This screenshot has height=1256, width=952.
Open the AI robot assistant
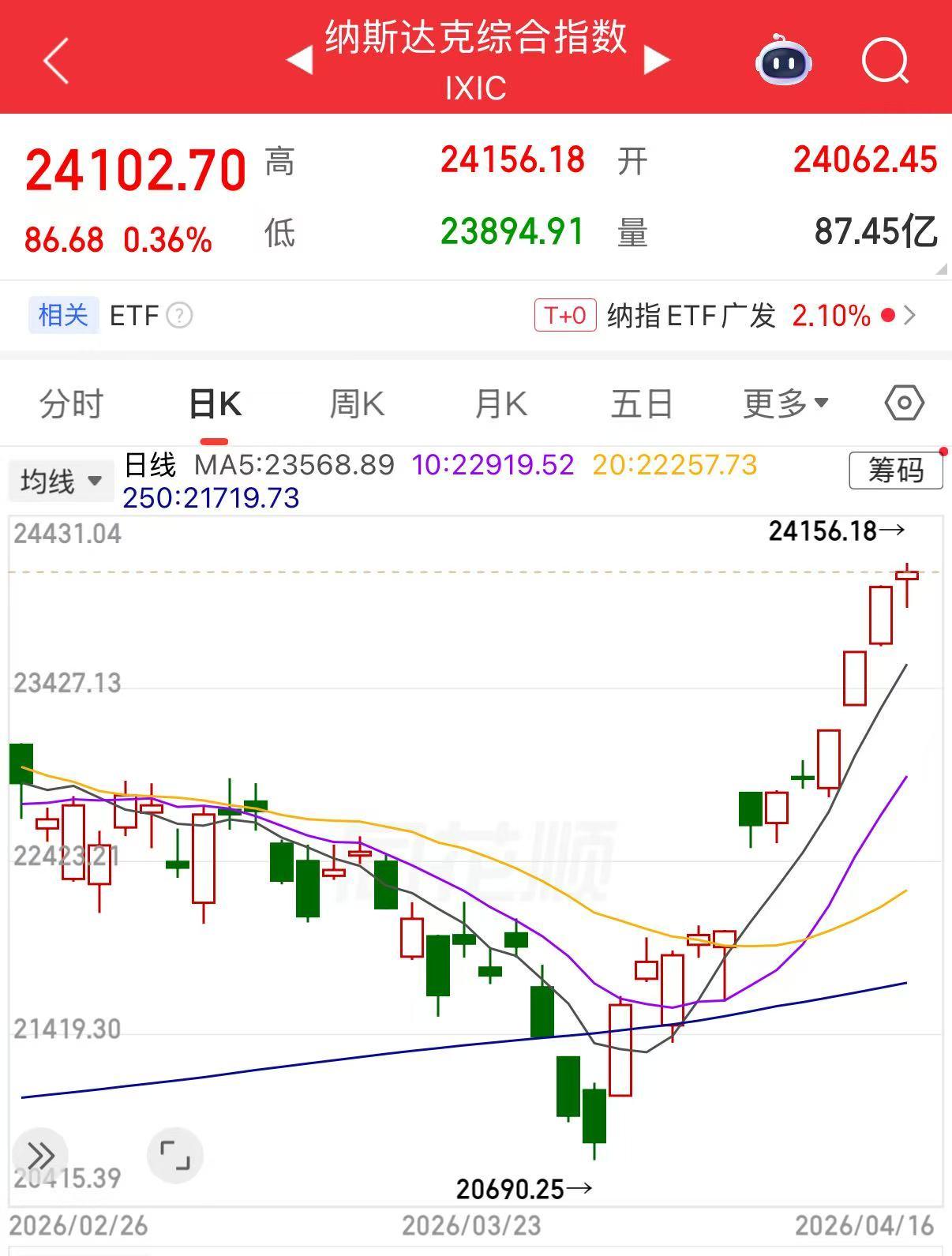click(x=783, y=60)
